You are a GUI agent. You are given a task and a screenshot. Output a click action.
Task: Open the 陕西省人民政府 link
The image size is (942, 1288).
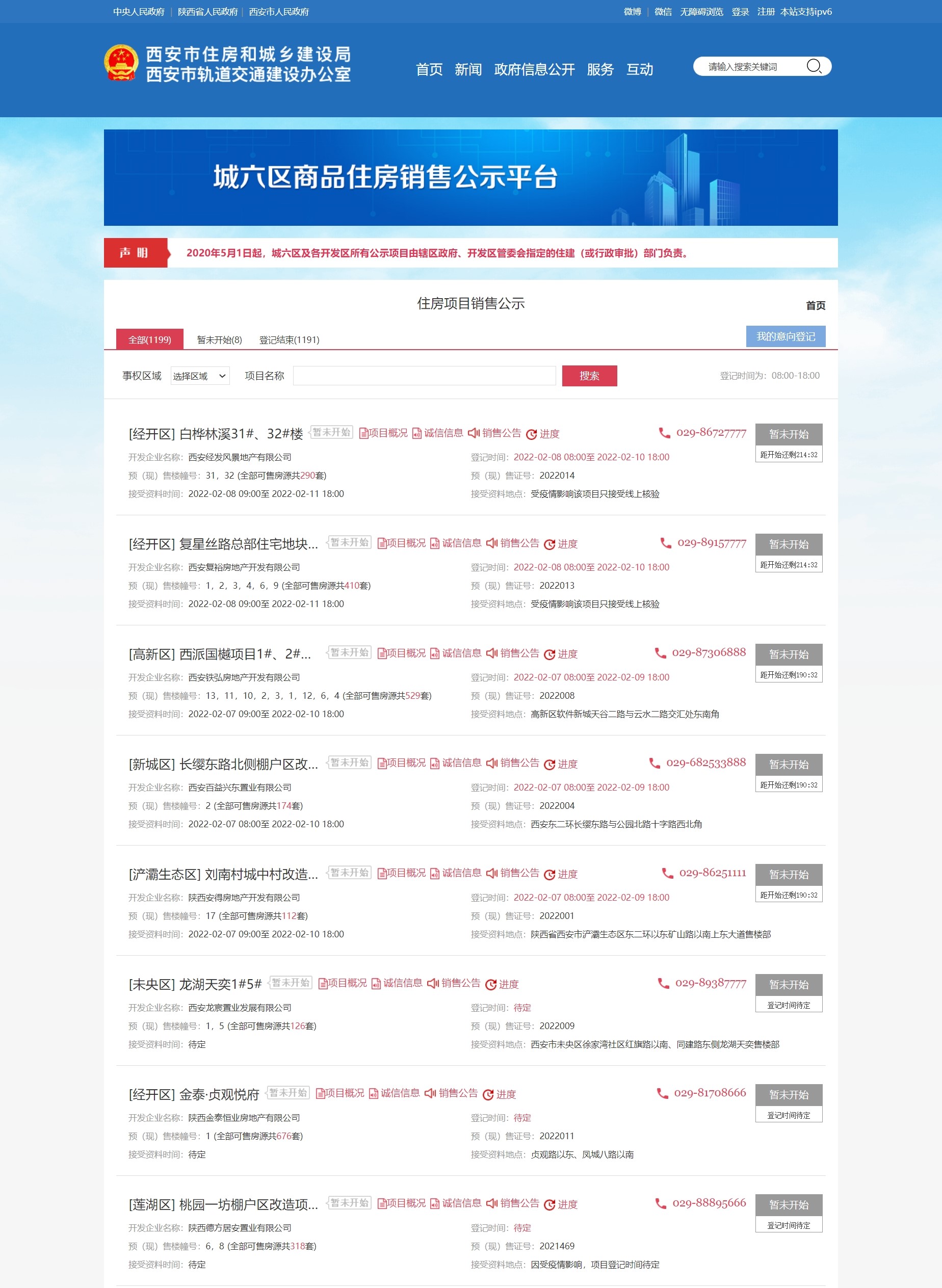point(207,11)
